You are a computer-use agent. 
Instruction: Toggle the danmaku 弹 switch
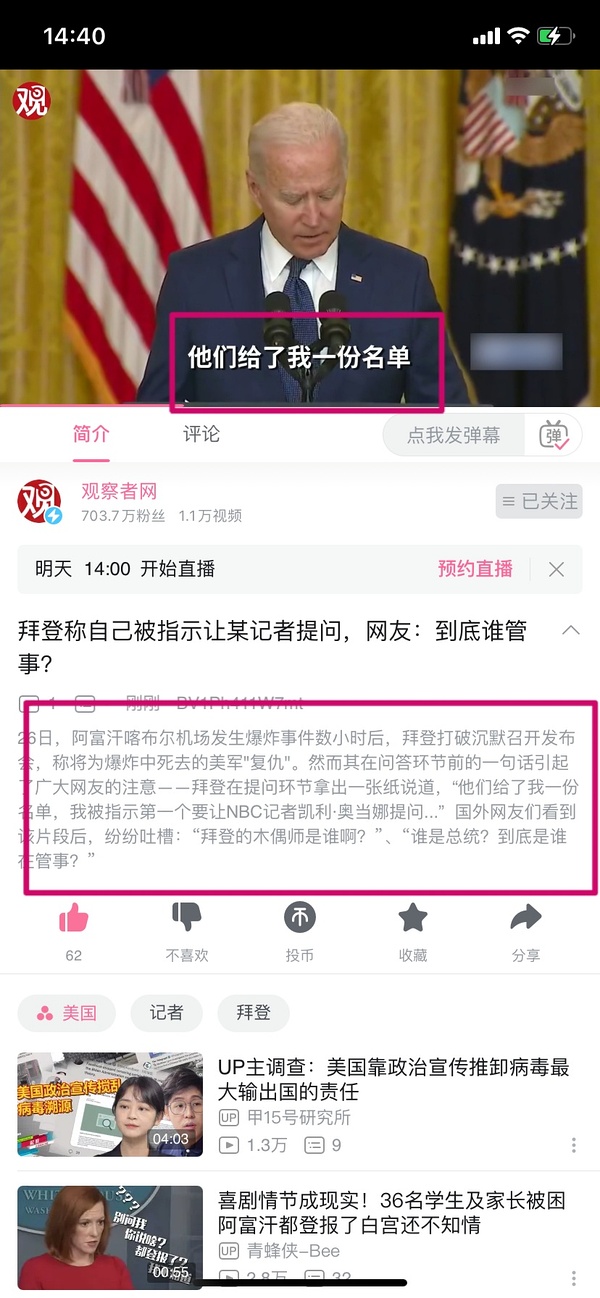click(x=554, y=436)
